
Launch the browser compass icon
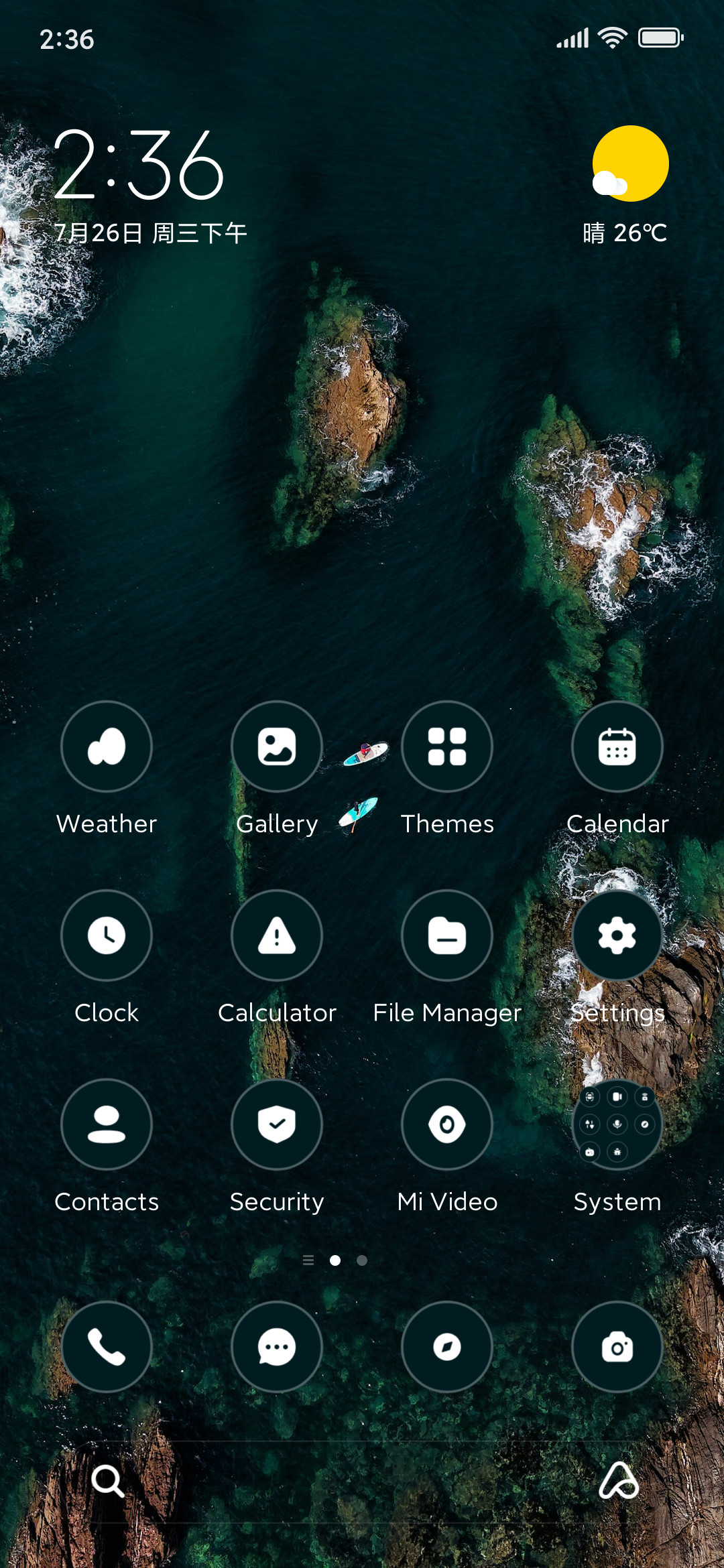tap(447, 1347)
